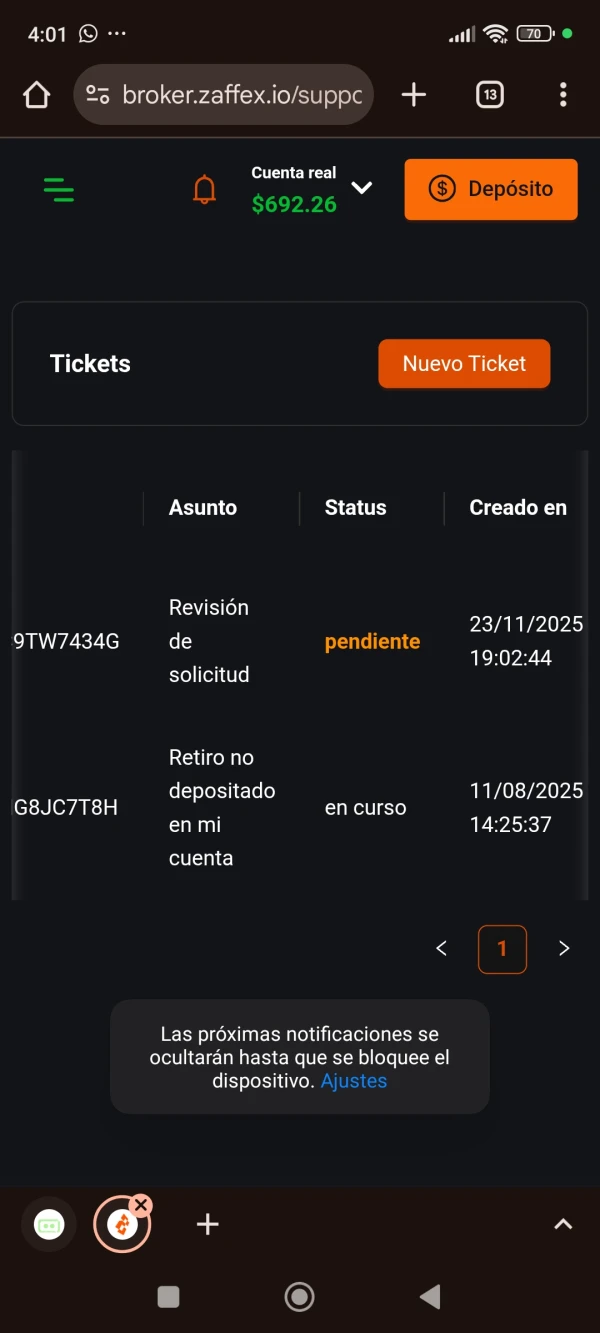Go to the next tickets page

click(x=564, y=949)
